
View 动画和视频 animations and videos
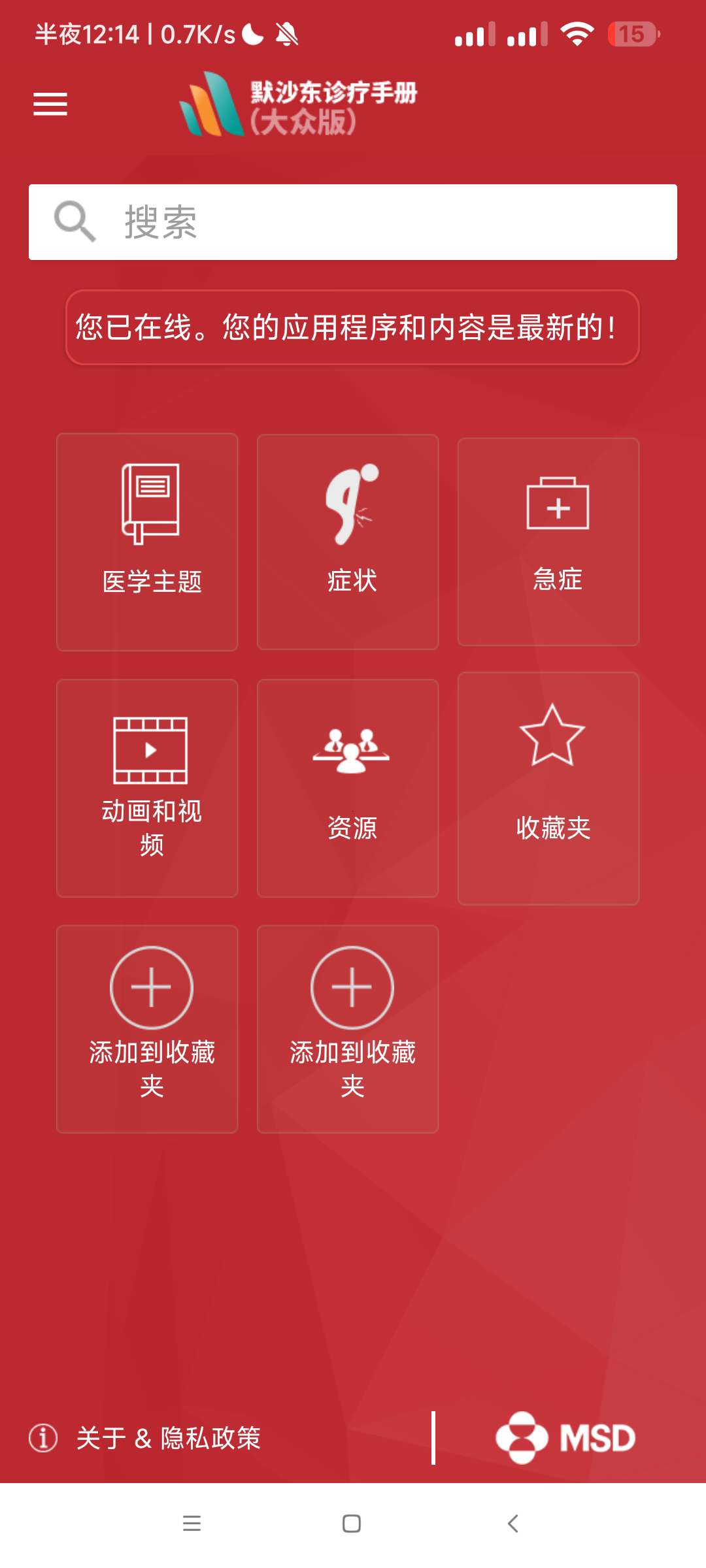point(148,788)
